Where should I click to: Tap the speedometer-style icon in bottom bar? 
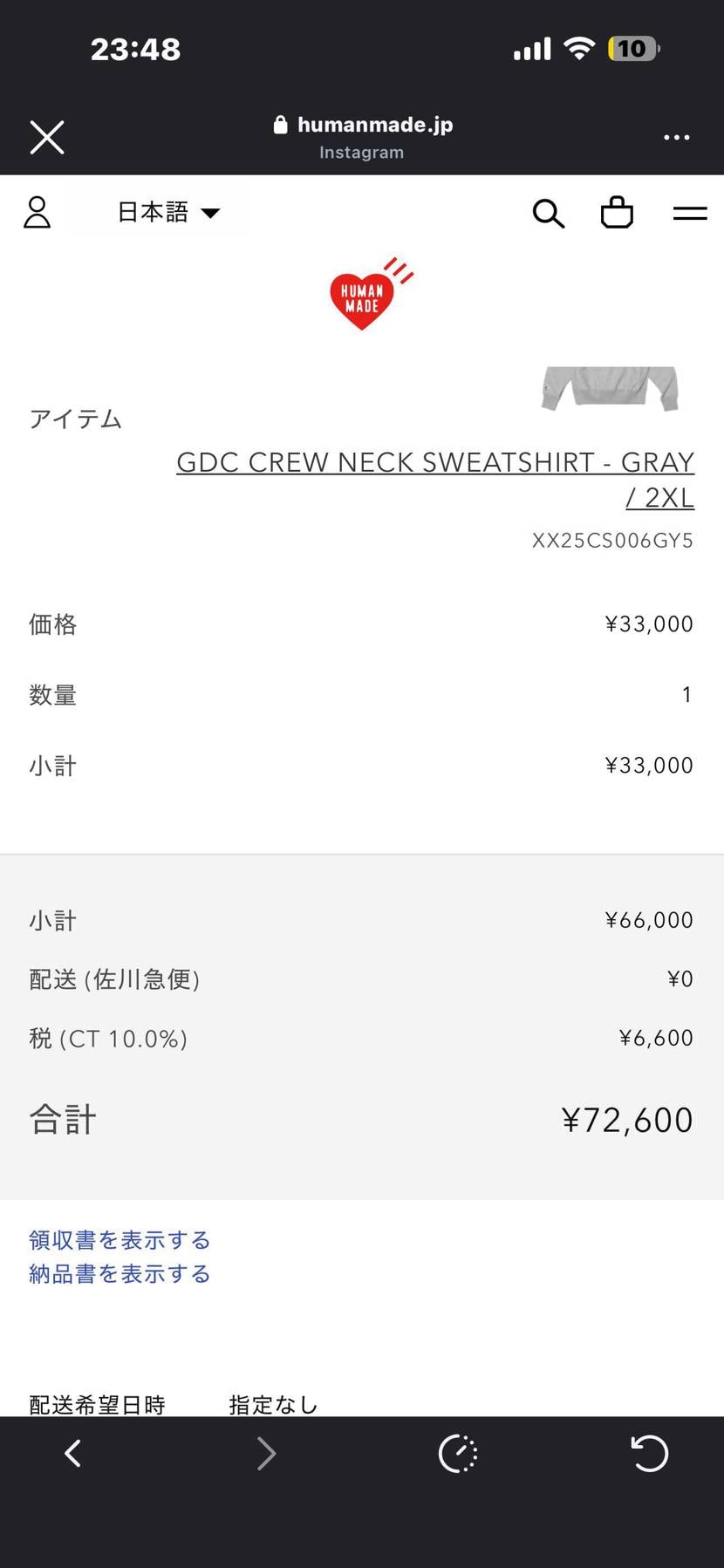click(458, 1453)
